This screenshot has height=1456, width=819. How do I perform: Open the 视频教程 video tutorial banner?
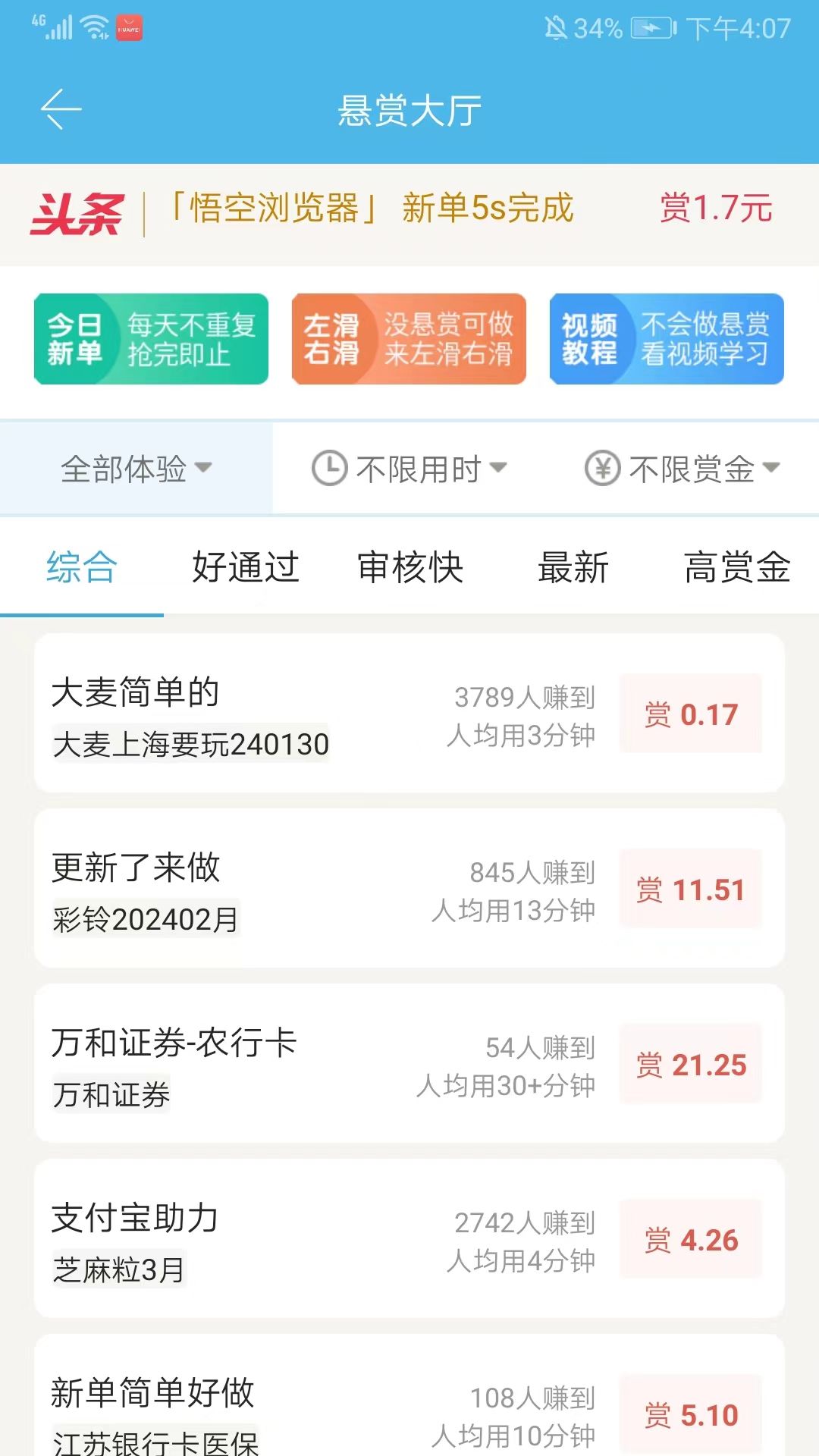(x=666, y=338)
